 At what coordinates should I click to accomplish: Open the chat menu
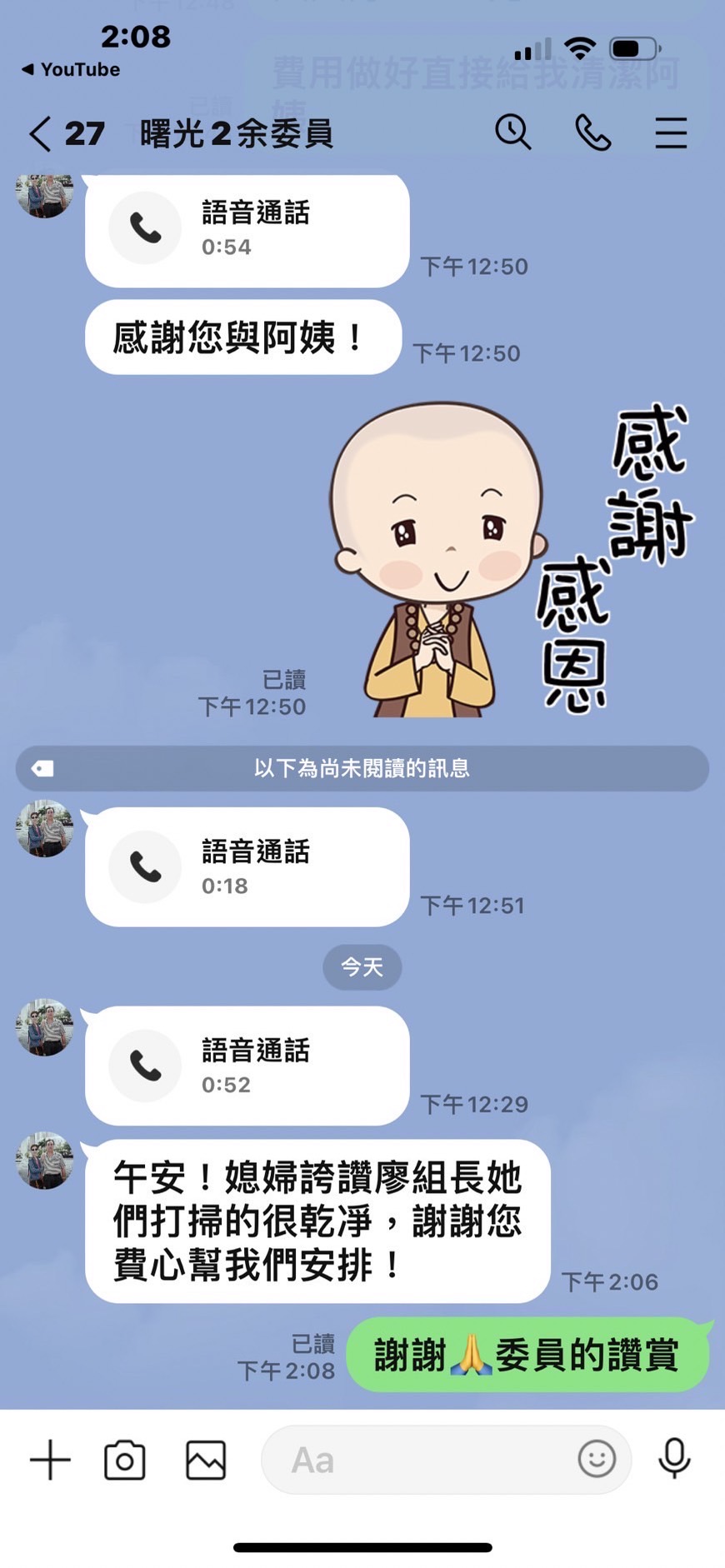(670, 132)
